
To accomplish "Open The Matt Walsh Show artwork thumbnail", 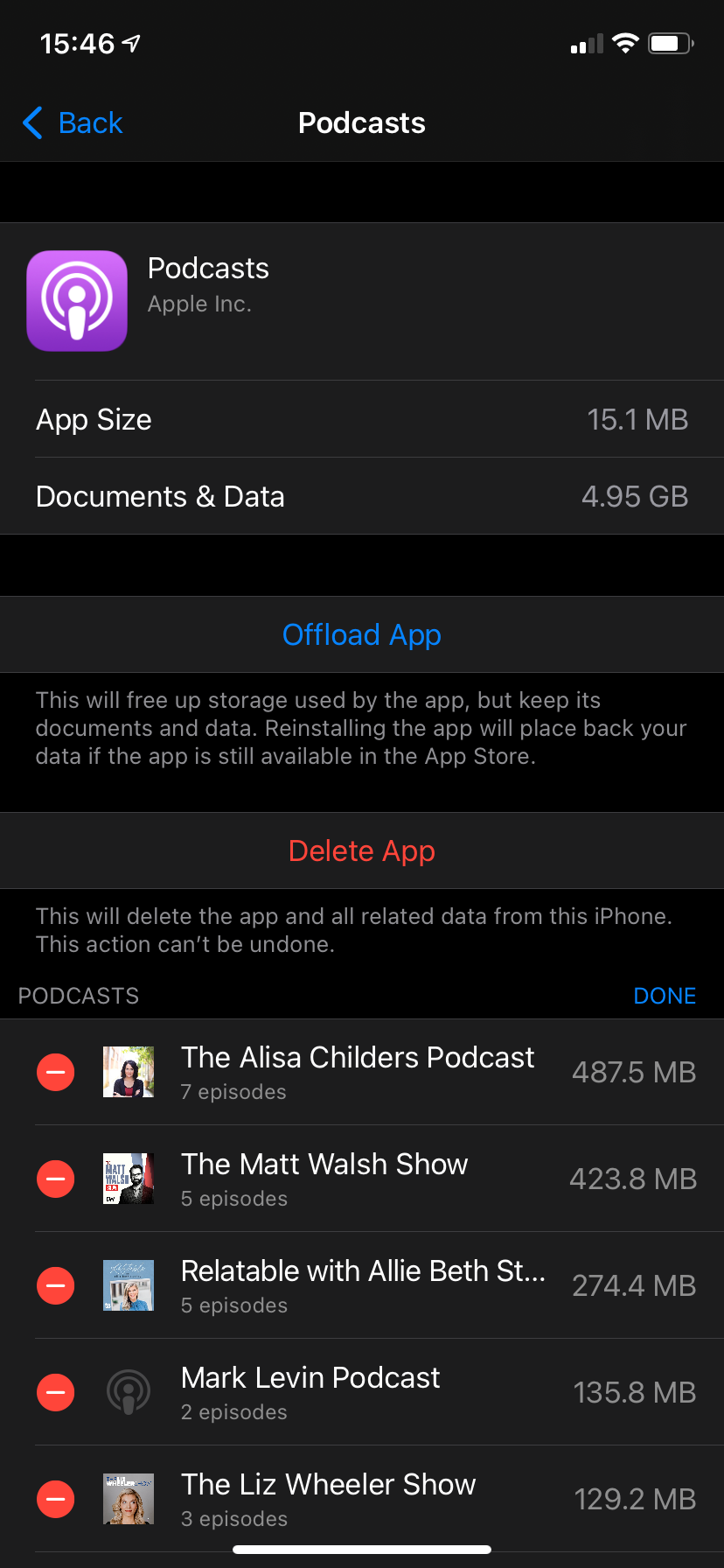I will point(128,1178).
